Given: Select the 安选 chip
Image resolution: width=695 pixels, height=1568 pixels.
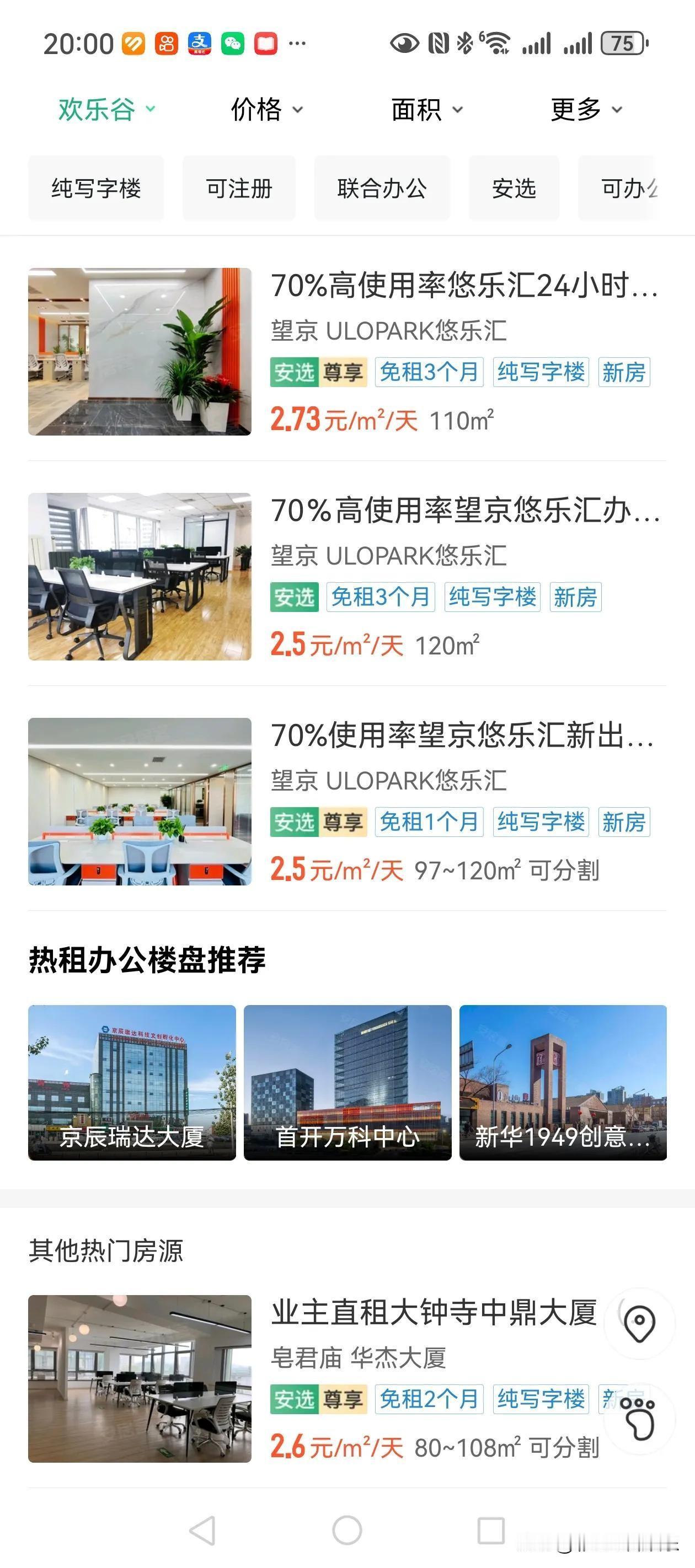Looking at the screenshot, I should click(x=514, y=188).
